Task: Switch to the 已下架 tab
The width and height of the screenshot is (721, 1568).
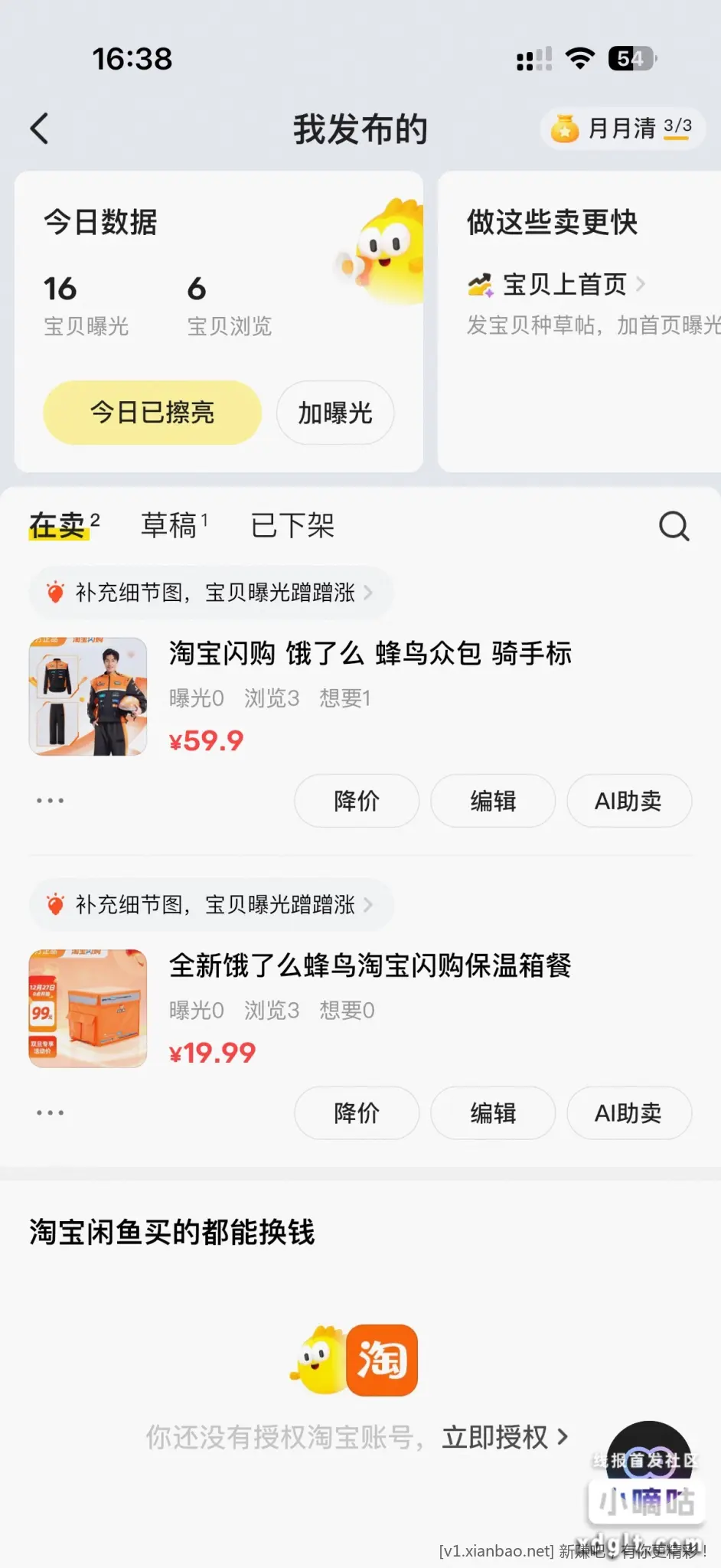Action: click(x=292, y=525)
